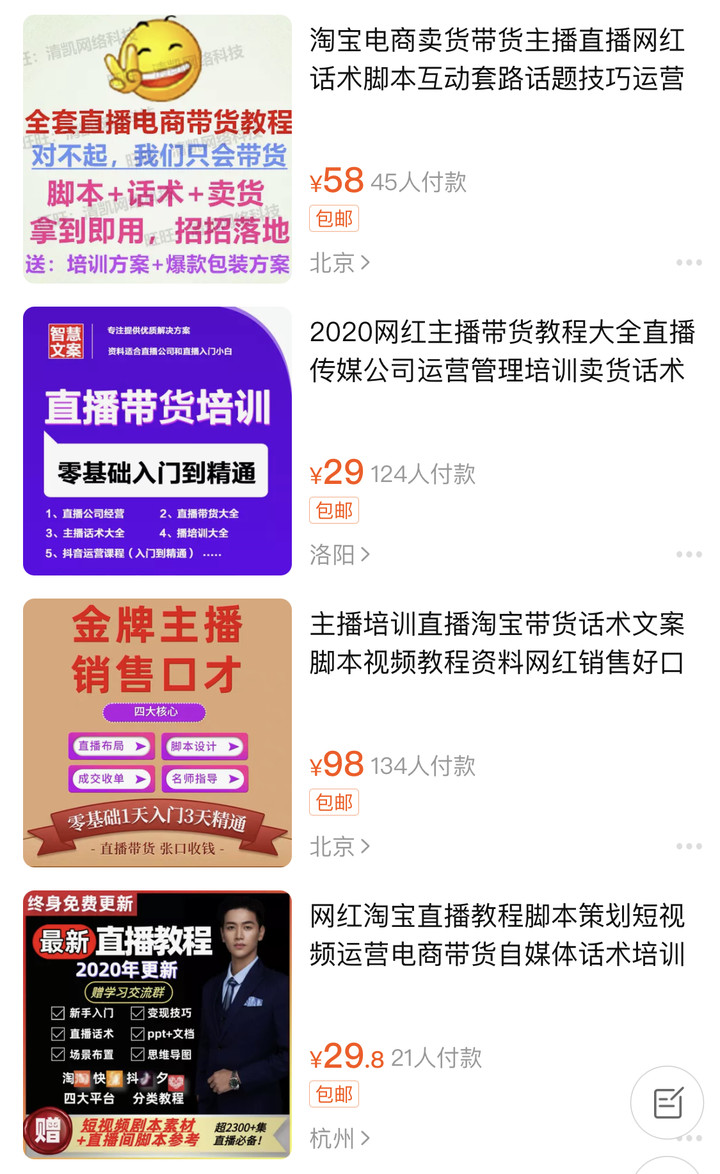Tap the 北京 location link under ¥98 item
Image resolution: width=720 pixels, height=1174 pixels.
[340, 847]
